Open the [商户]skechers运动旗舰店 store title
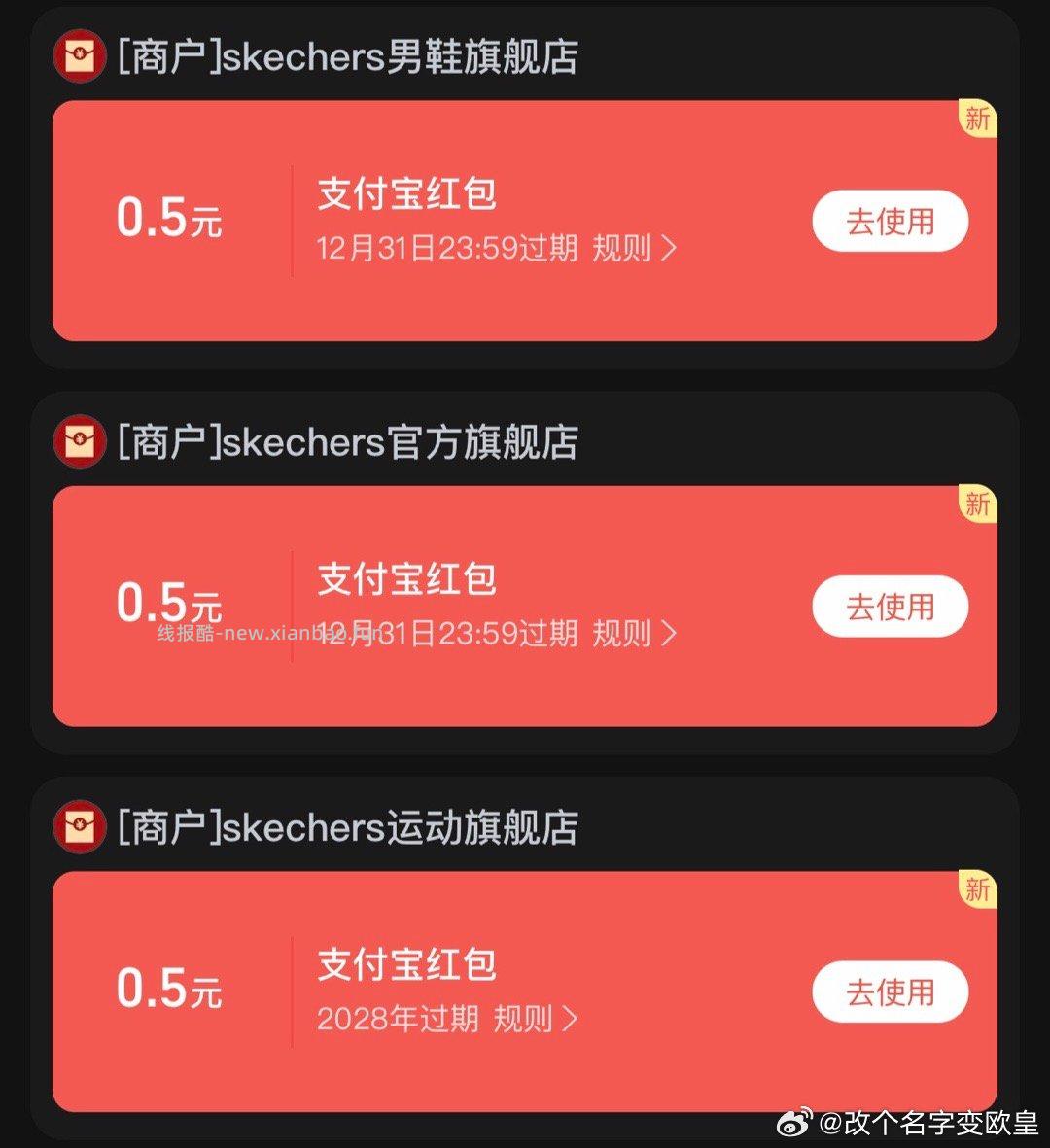 click(347, 827)
